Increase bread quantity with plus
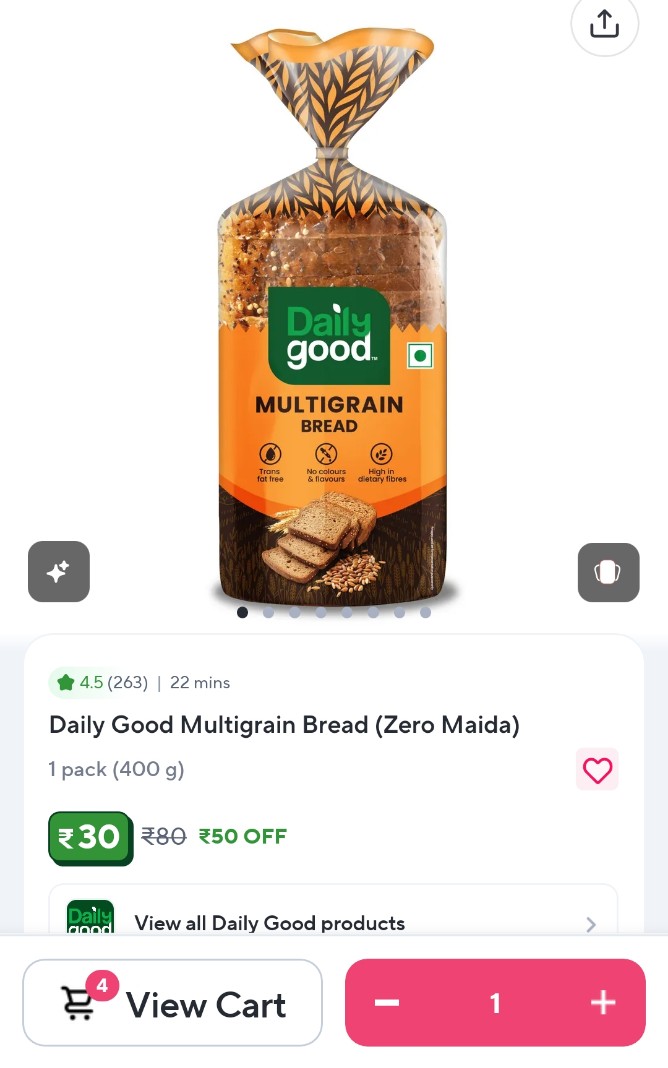The height and width of the screenshot is (1068, 668). click(x=603, y=1003)
